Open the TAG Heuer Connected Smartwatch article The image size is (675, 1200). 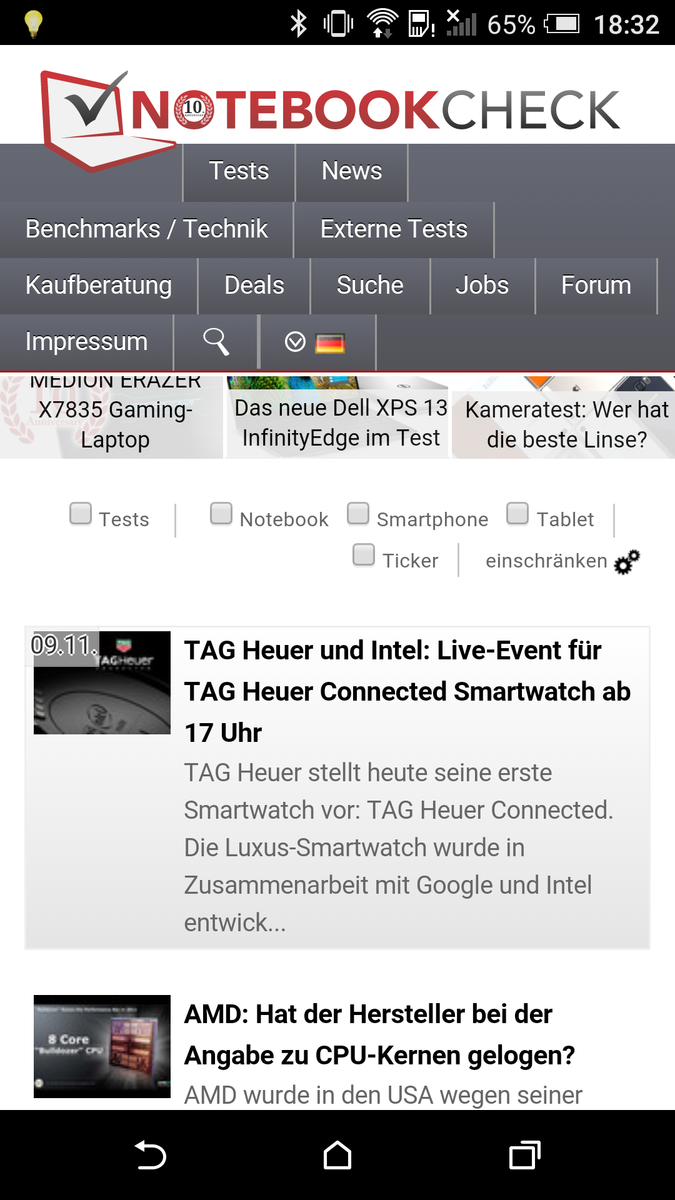407,691
